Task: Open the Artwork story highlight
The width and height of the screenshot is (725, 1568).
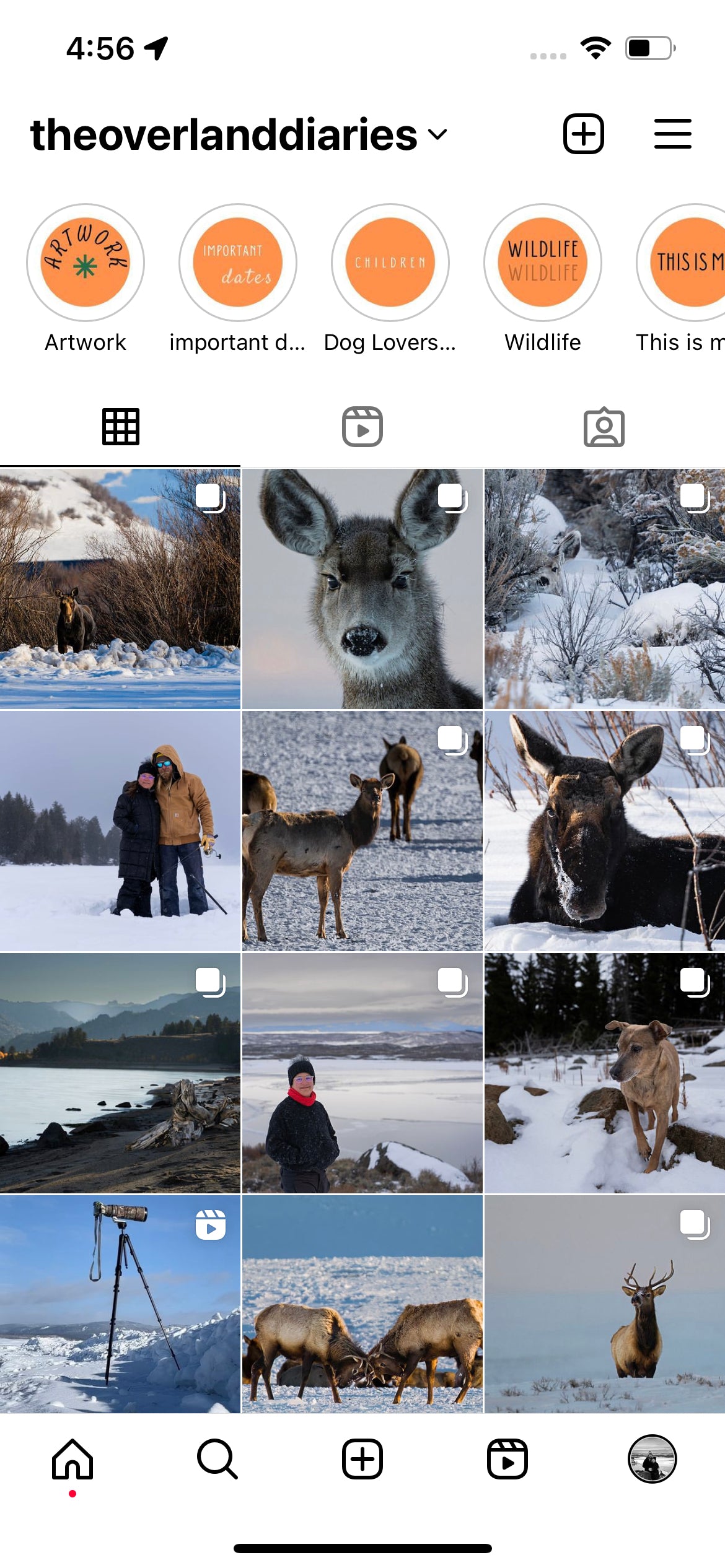Action: click(x=86, y=263)
